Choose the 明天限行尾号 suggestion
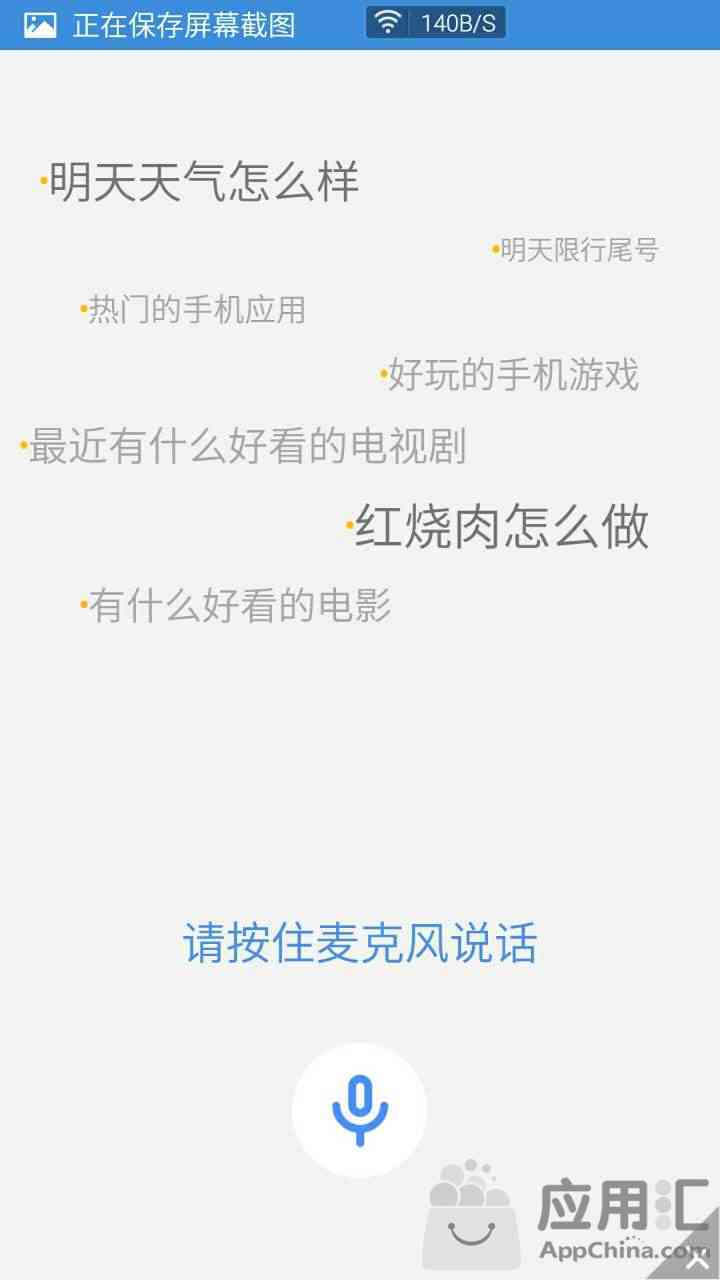 [575, 250]
